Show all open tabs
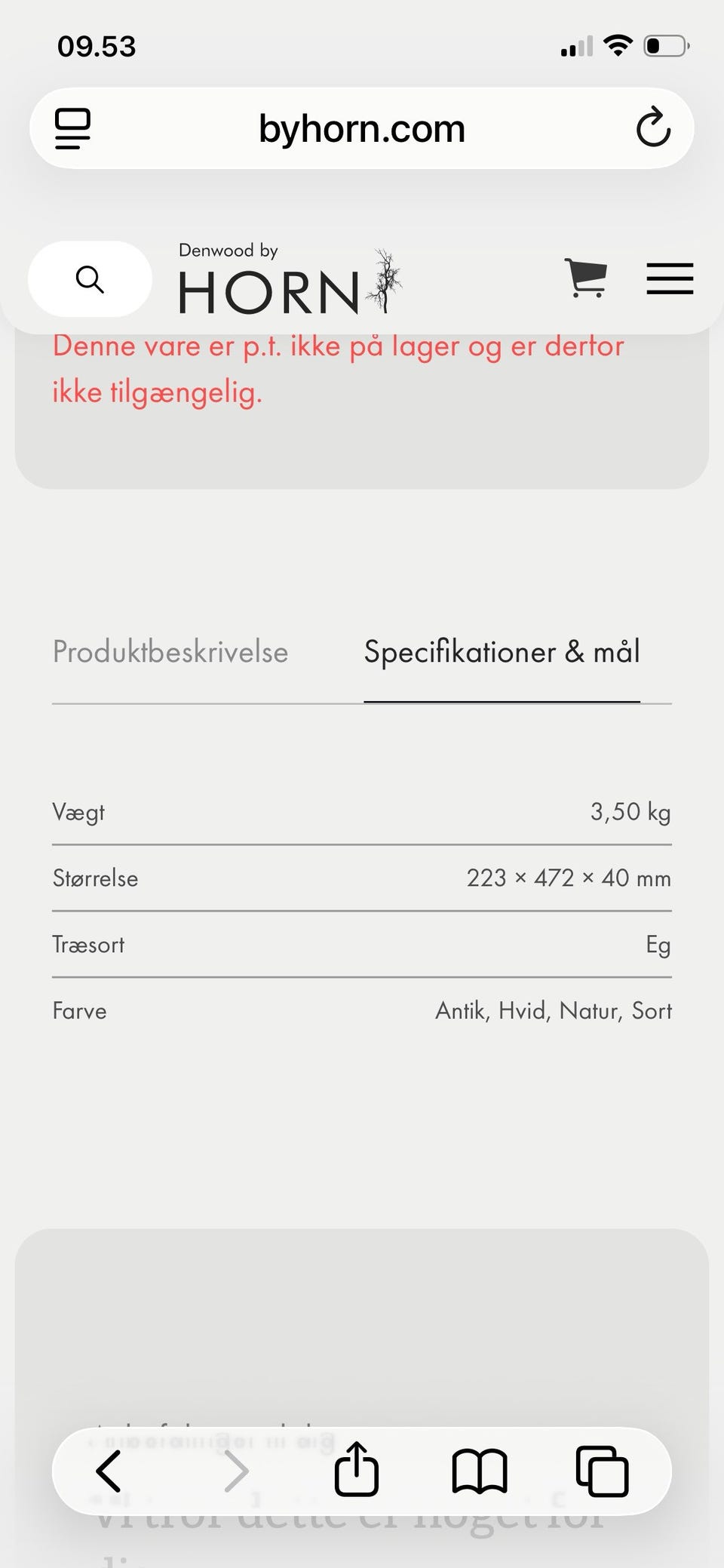 tap(602, 1471)
